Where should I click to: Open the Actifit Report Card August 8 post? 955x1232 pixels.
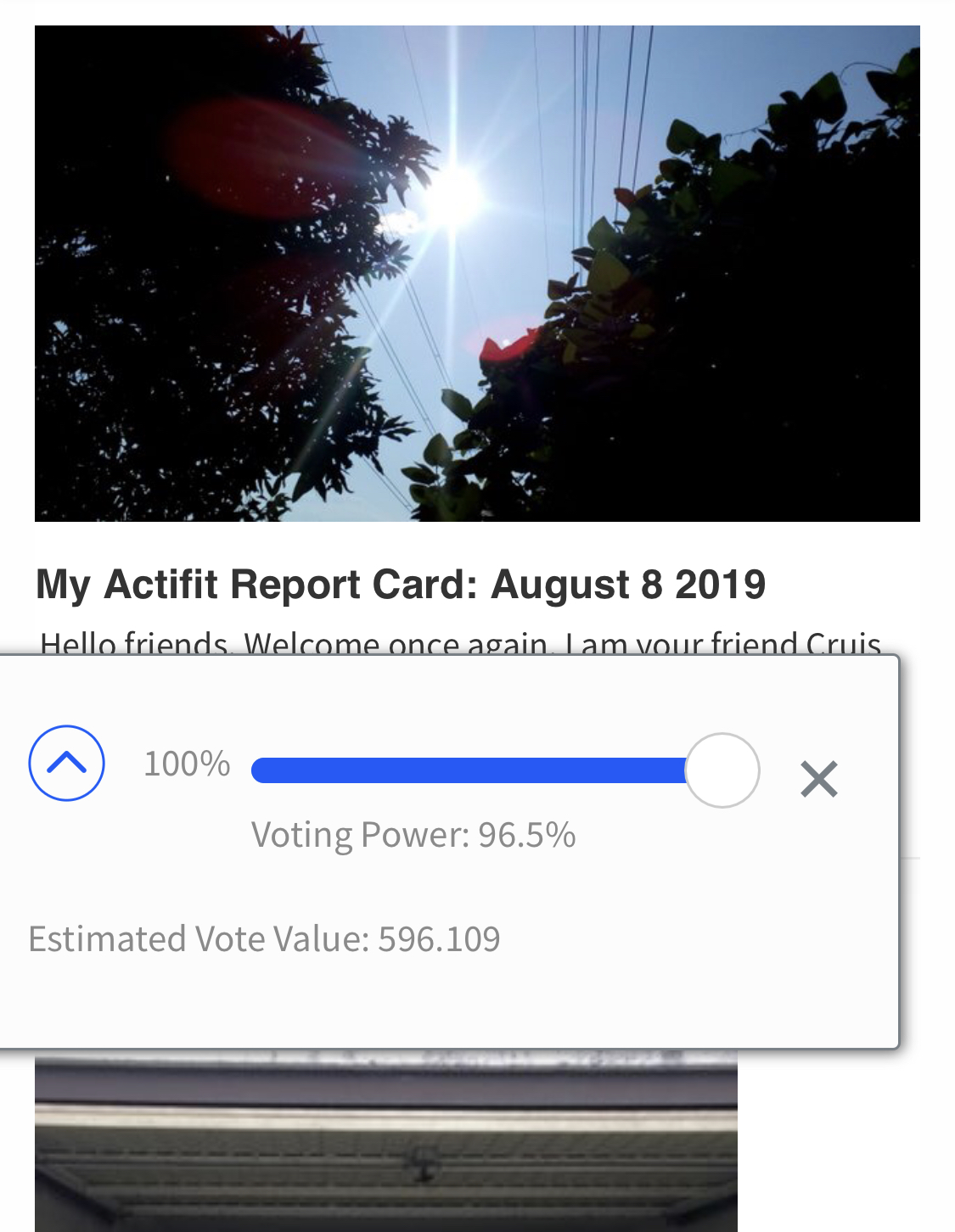pos(401,585)
